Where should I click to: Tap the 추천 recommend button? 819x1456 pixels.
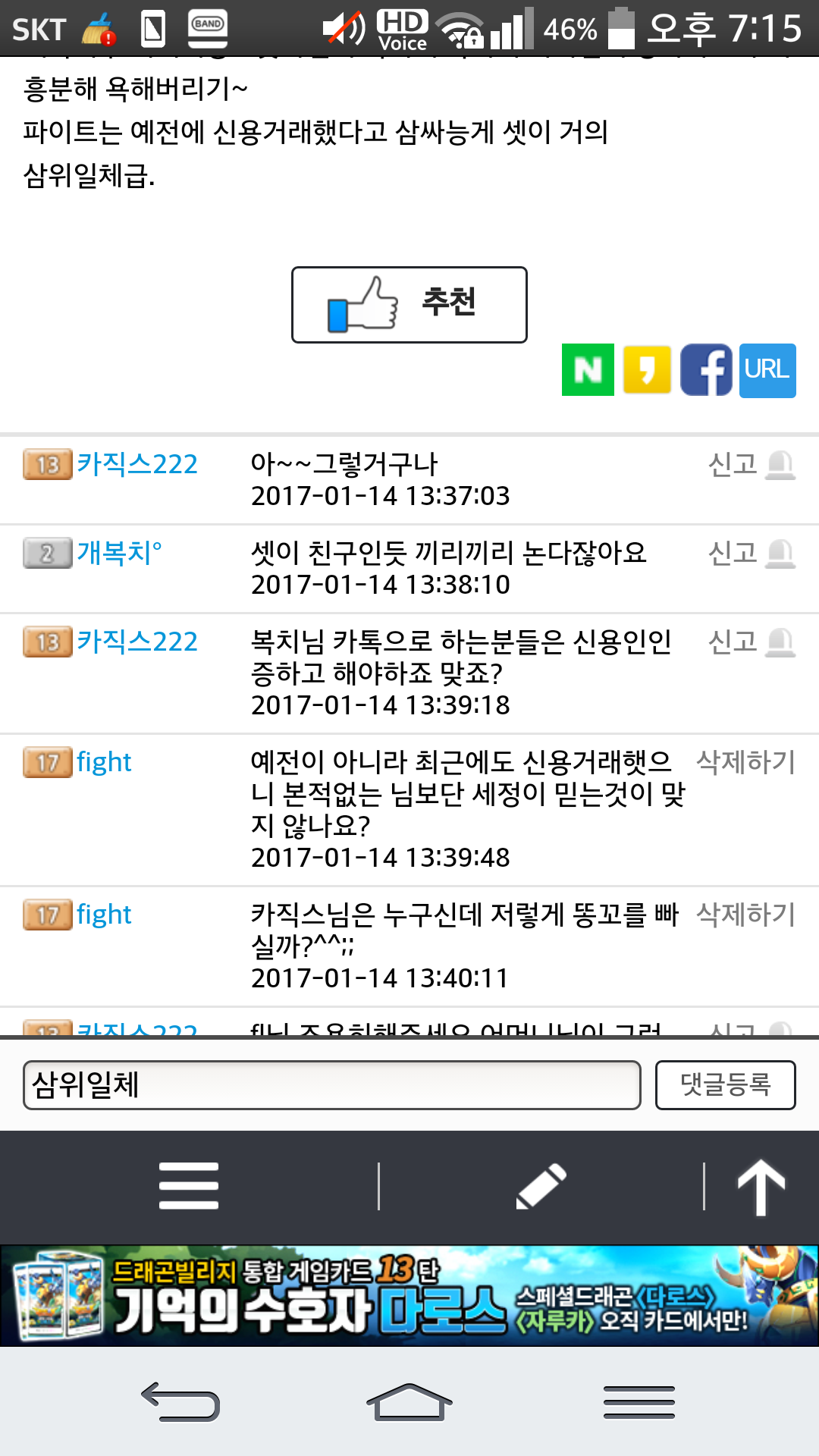tap(409, 305)
